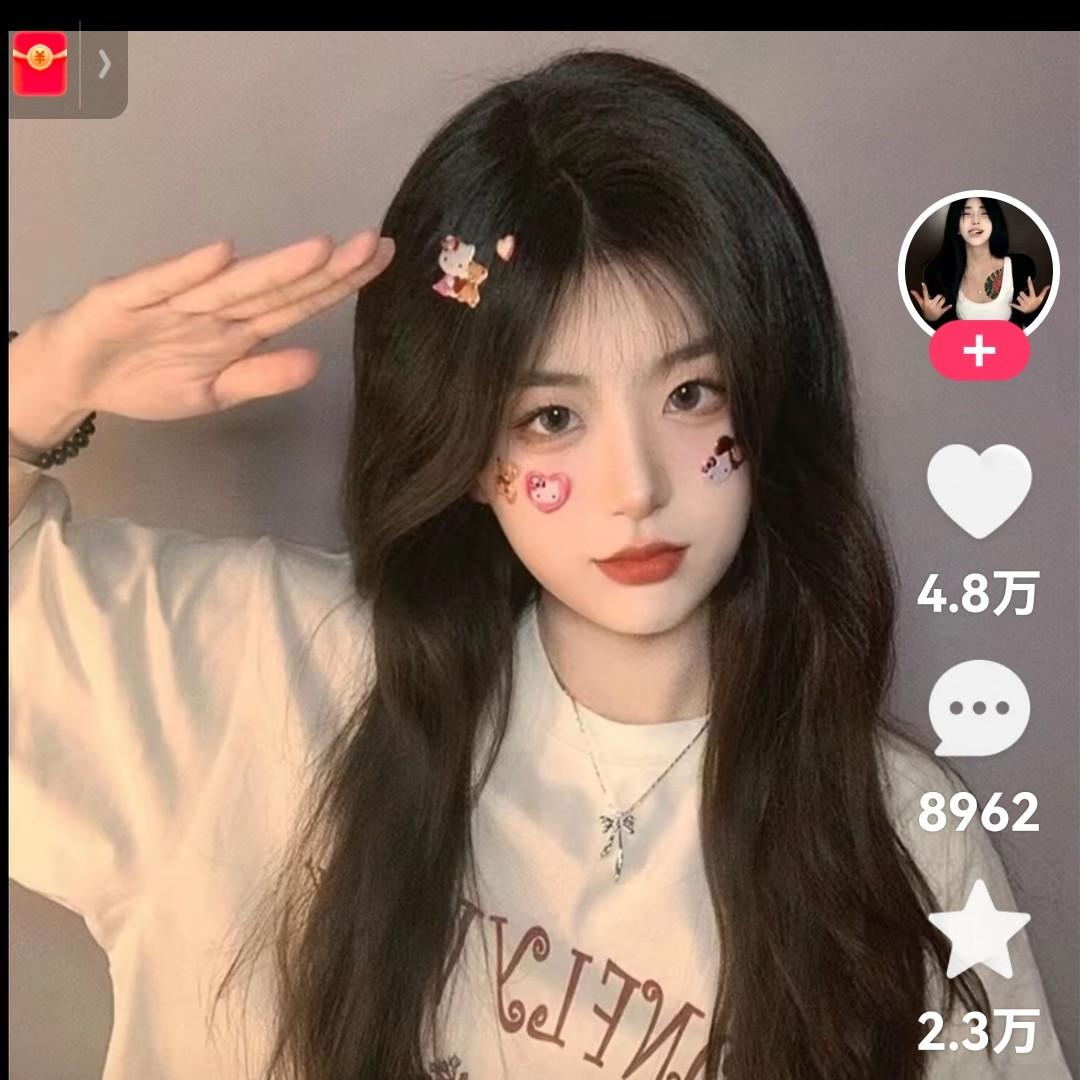This screenshot has width=1080, height=1080.
Task: Follow the creator with the plus button
Action: coord(979,352)
